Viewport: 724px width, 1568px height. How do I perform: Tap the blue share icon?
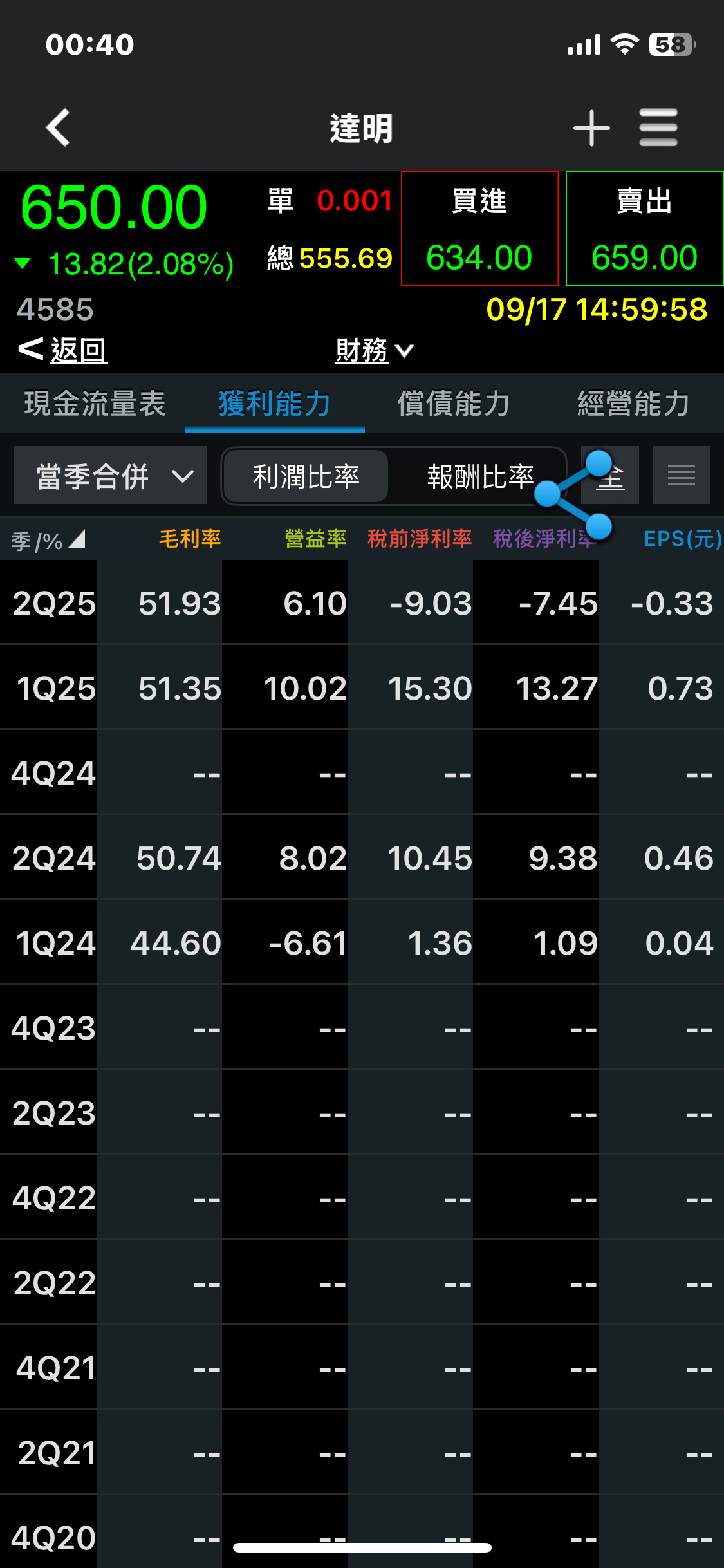pos(573,494)
